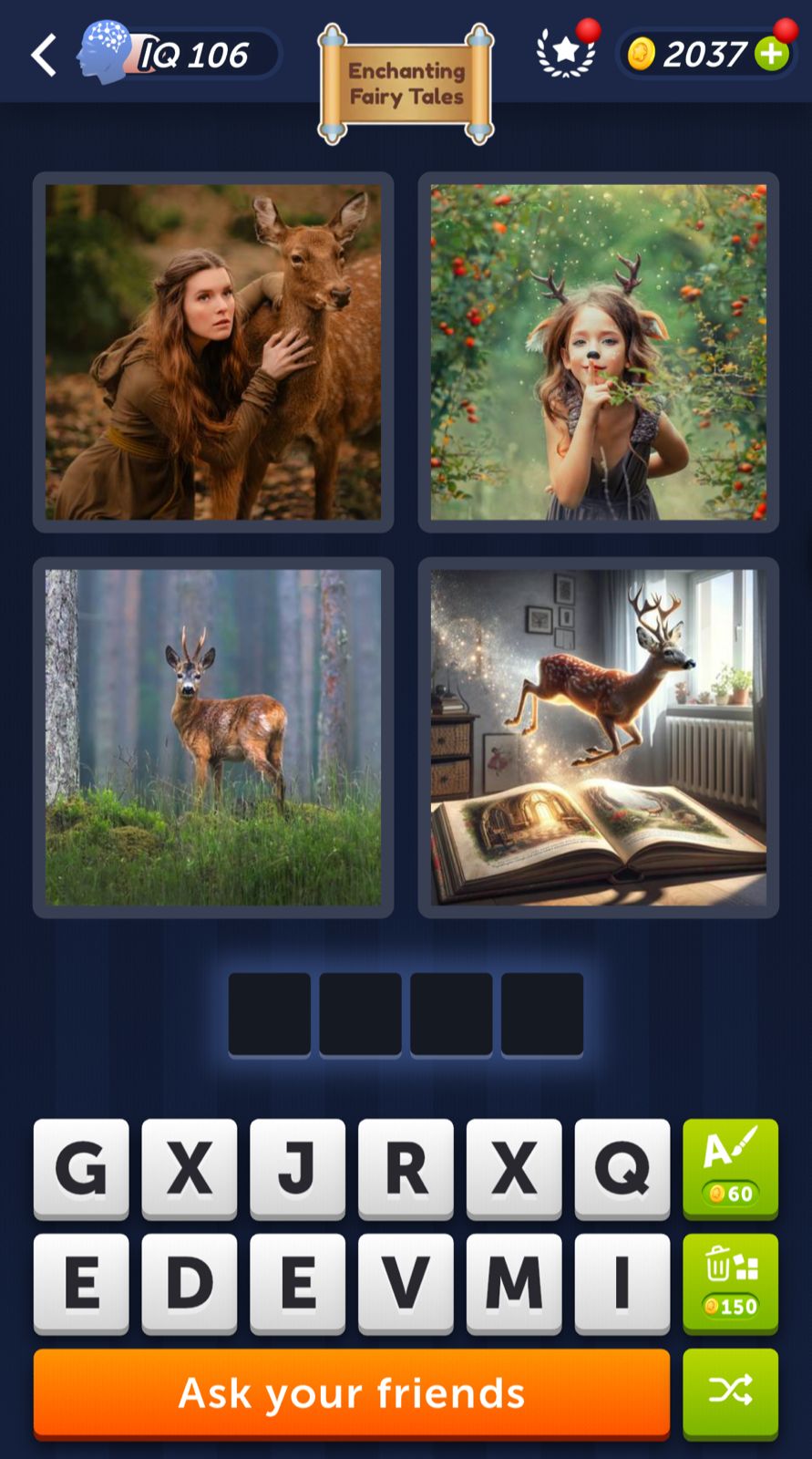
Task: Enlarge the deer leaping from book picture
Action: click(598, 737)
